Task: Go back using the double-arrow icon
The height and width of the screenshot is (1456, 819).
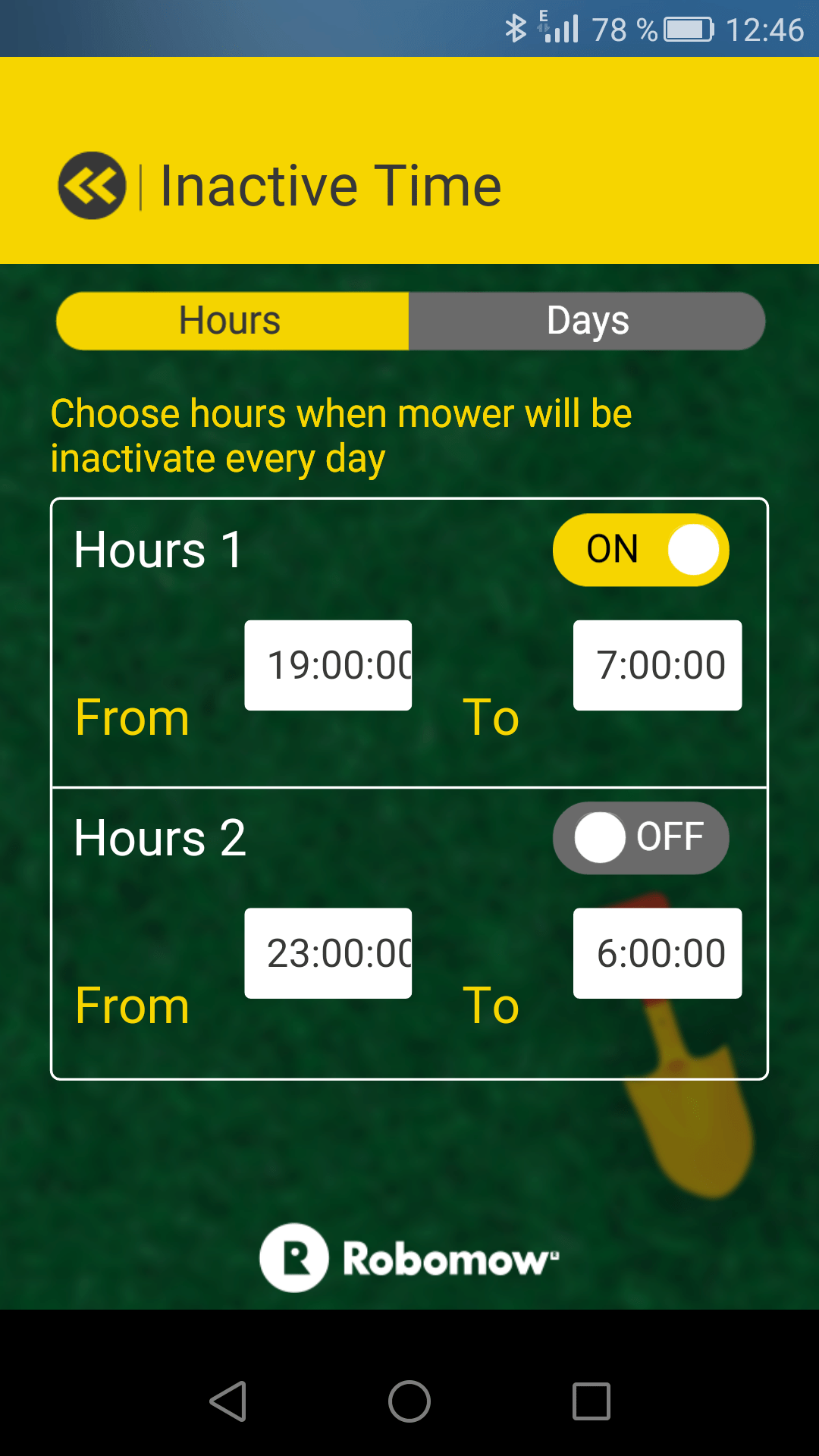Action: (x=92, y=186)
